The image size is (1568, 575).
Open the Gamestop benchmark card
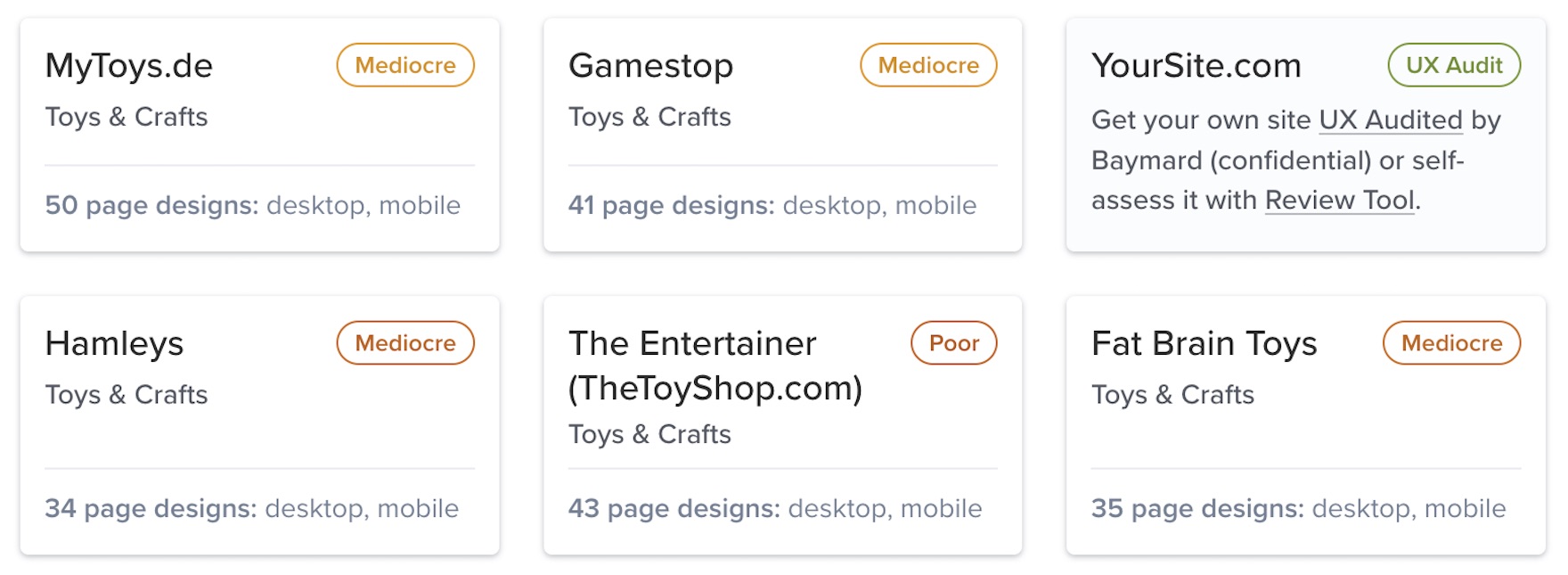[x=650, y=66]
